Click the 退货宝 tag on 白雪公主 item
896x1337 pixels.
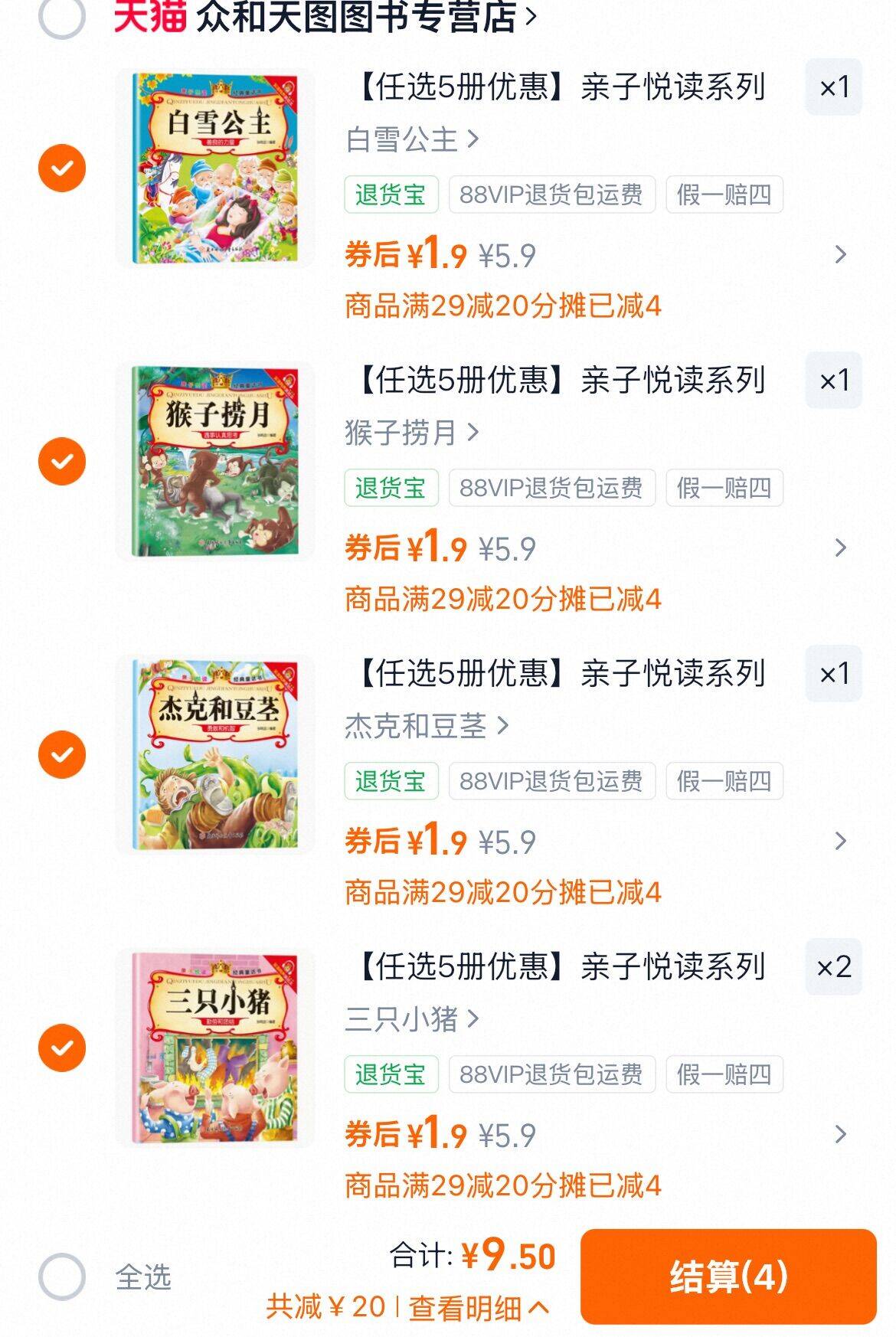point(391,195)
